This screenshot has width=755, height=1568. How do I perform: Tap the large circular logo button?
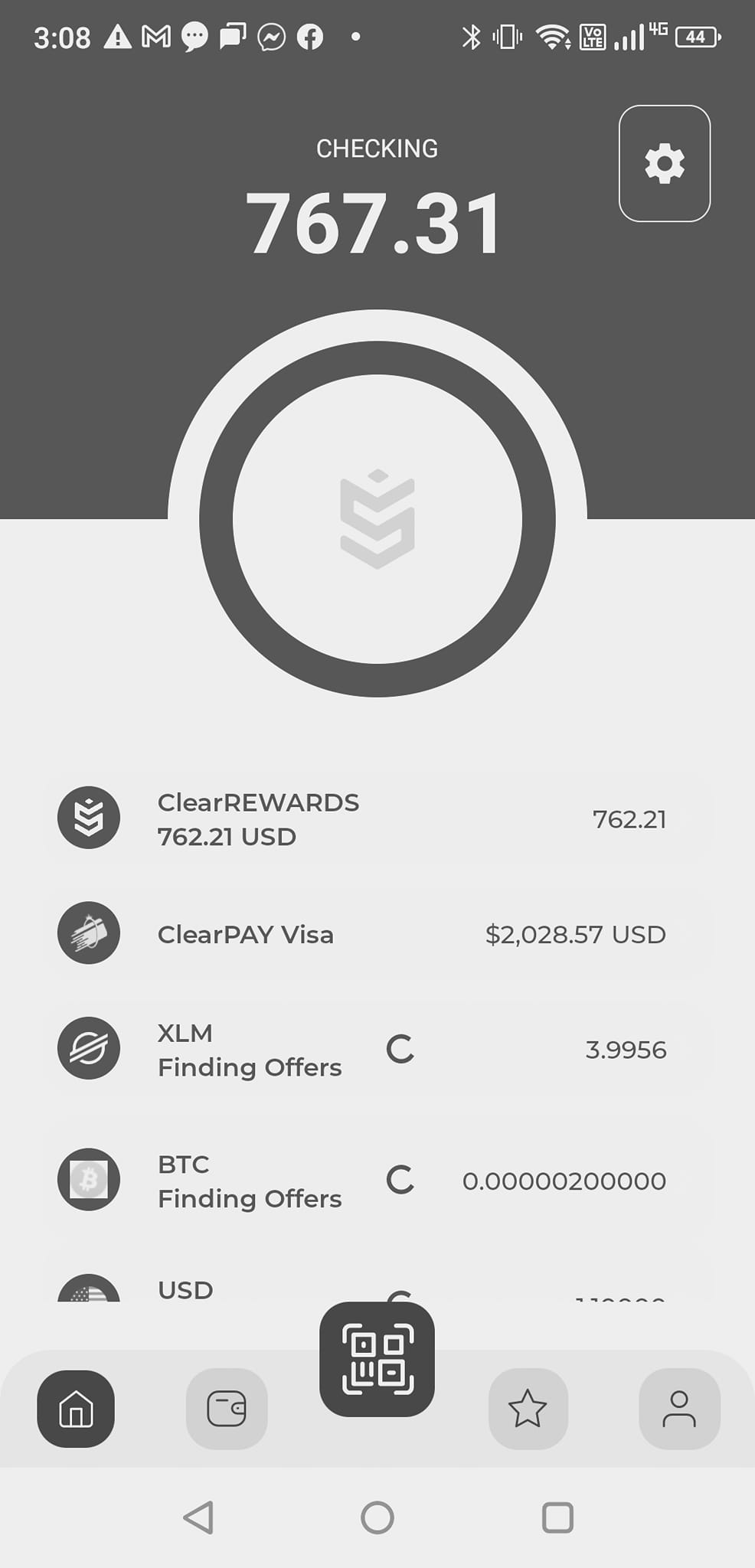(x=377, y=519)
